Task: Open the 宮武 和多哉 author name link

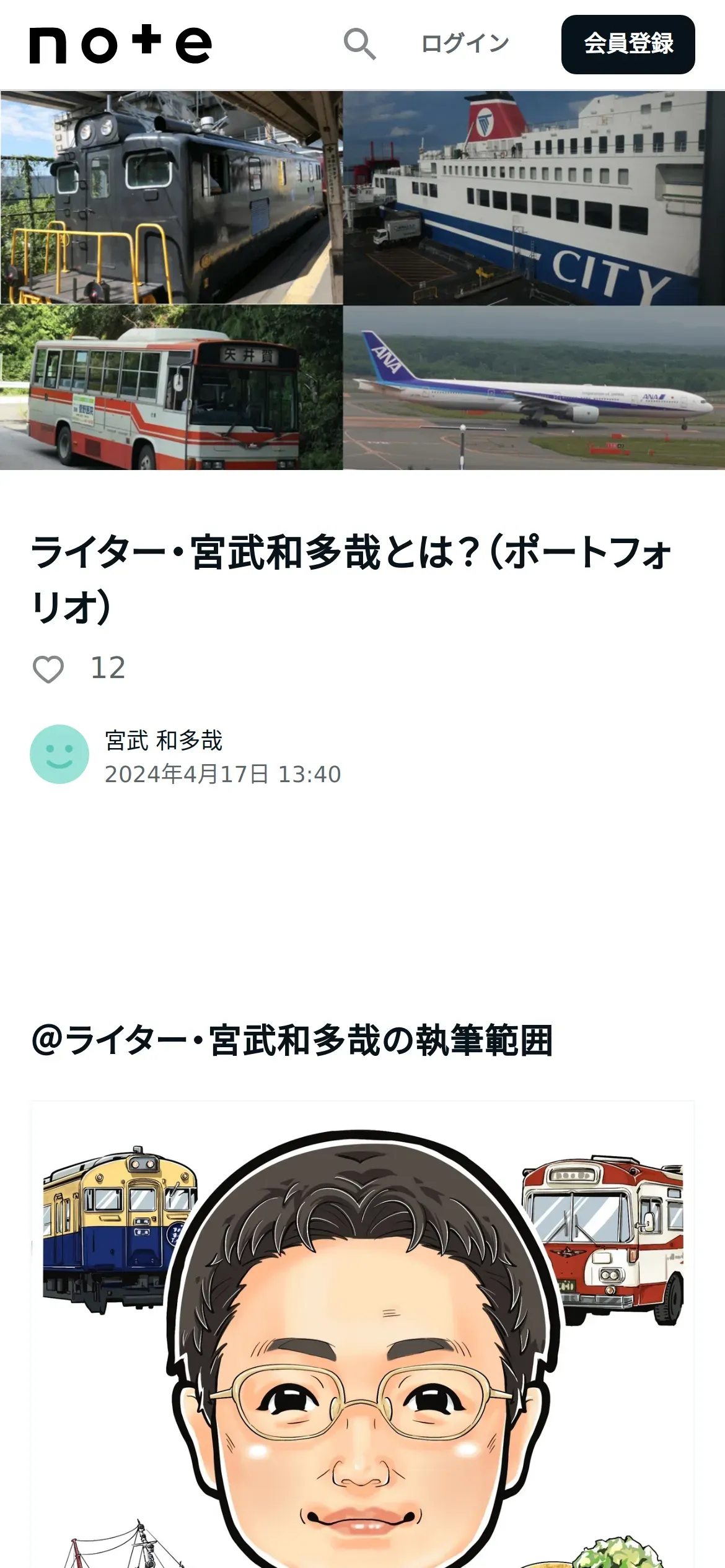Action: tap(164, 740)
